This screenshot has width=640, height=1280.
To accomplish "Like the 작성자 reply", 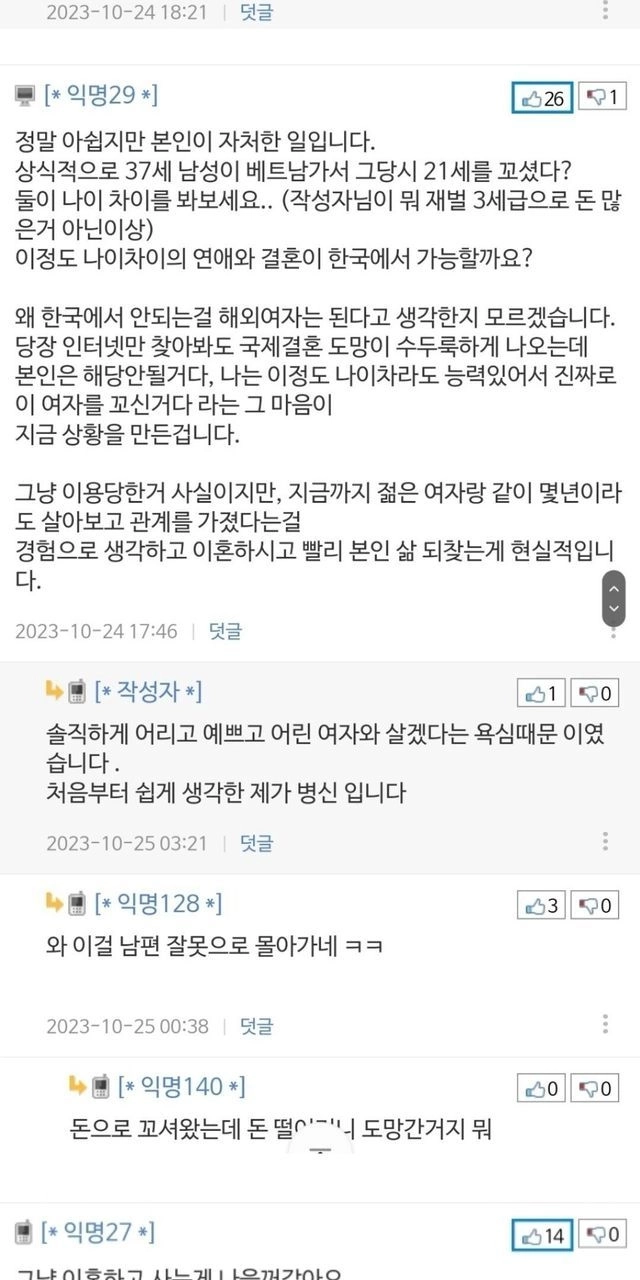I will pos(543,692).
